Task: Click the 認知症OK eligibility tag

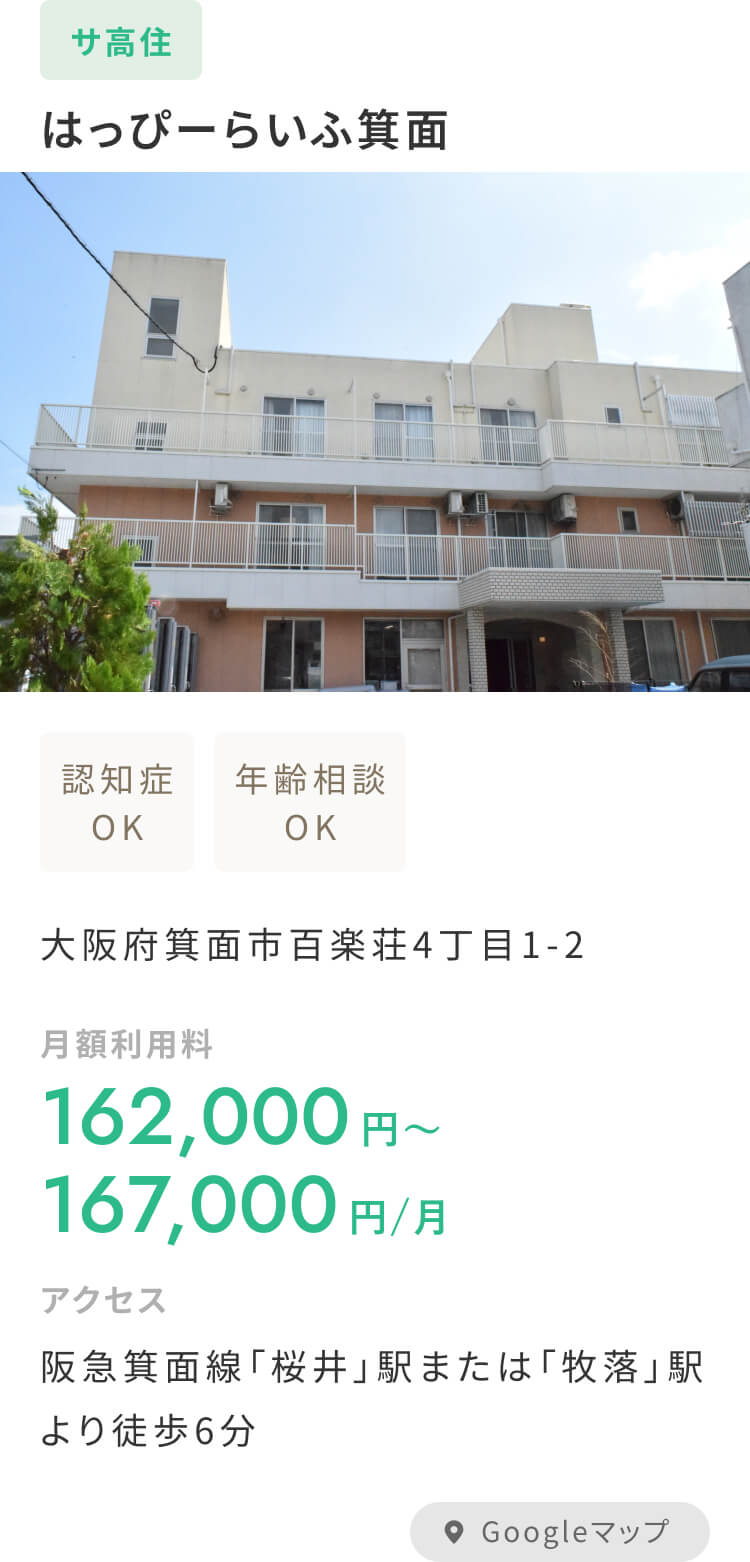Action: click(x=116, y=801)
